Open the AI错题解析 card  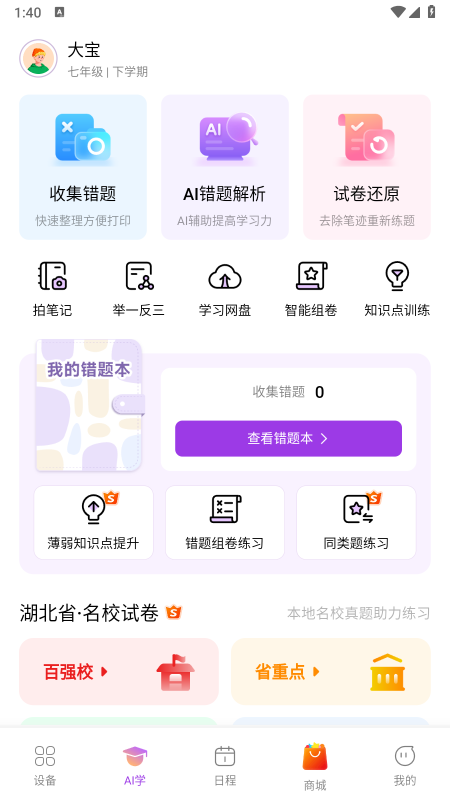click(x=224, y=167)
